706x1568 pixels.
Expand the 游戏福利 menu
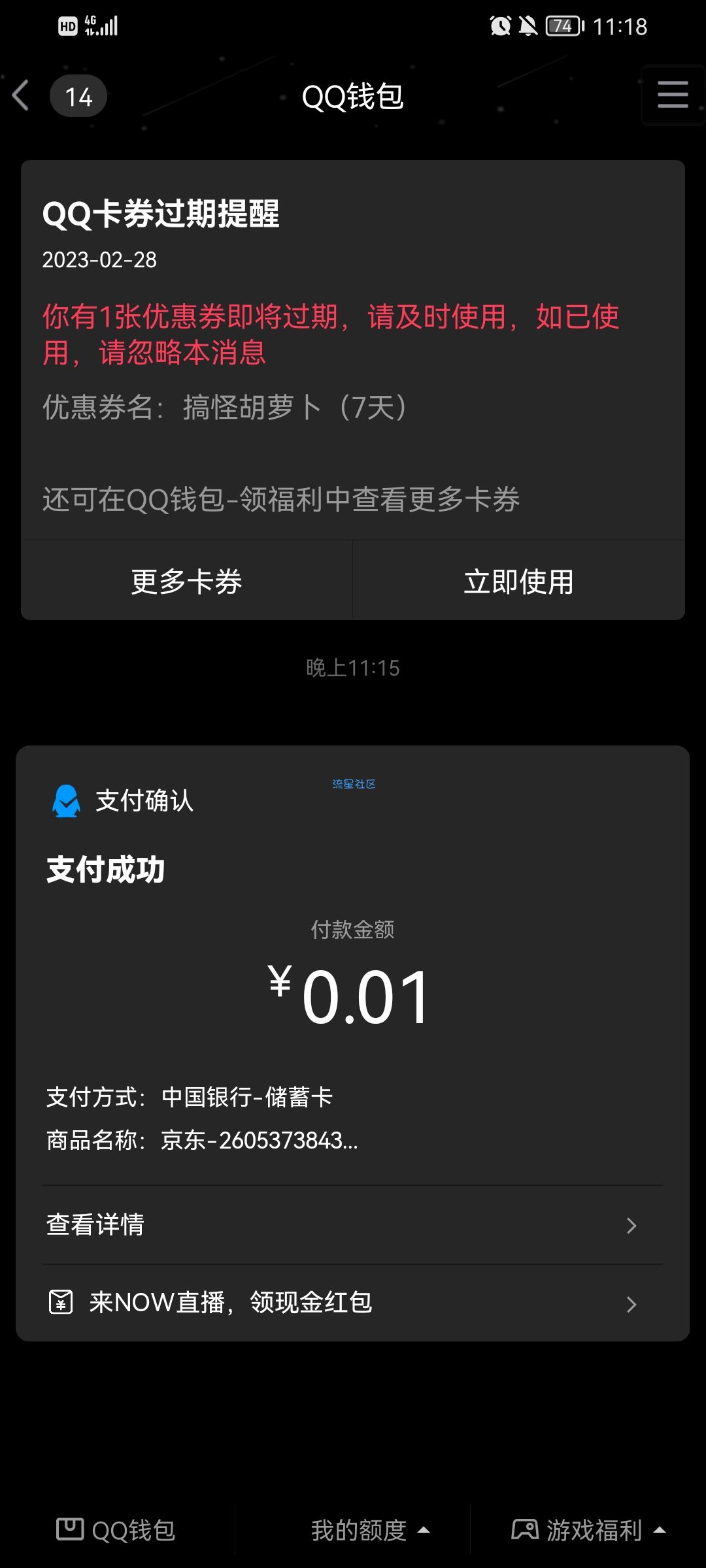(588, 1530)
